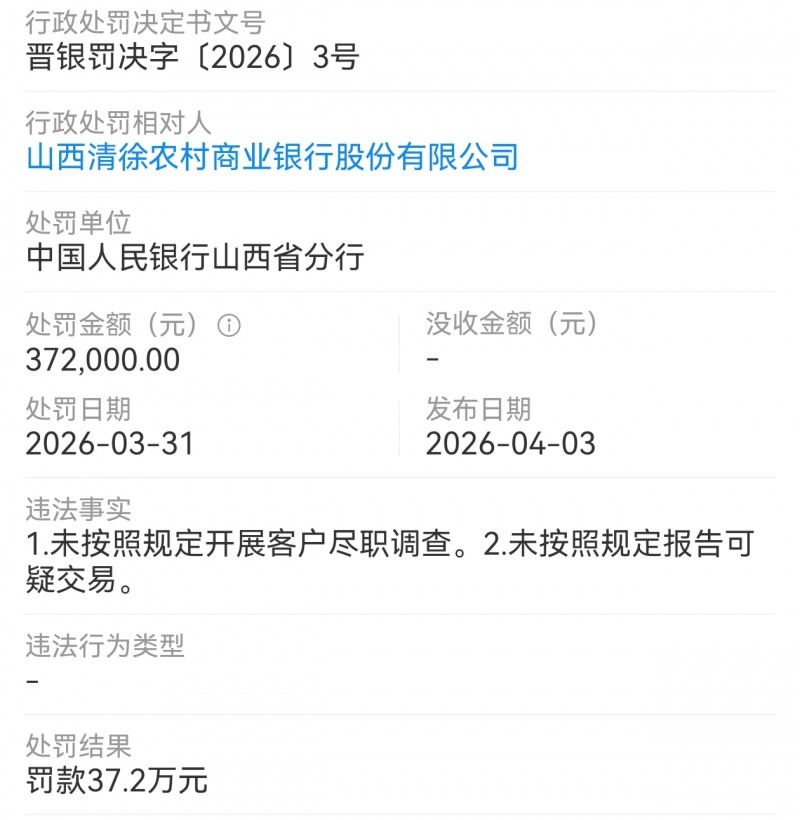Screen dimensions: 800x820
Task: Click the dash under 违法行为类型
Action: 31,681
